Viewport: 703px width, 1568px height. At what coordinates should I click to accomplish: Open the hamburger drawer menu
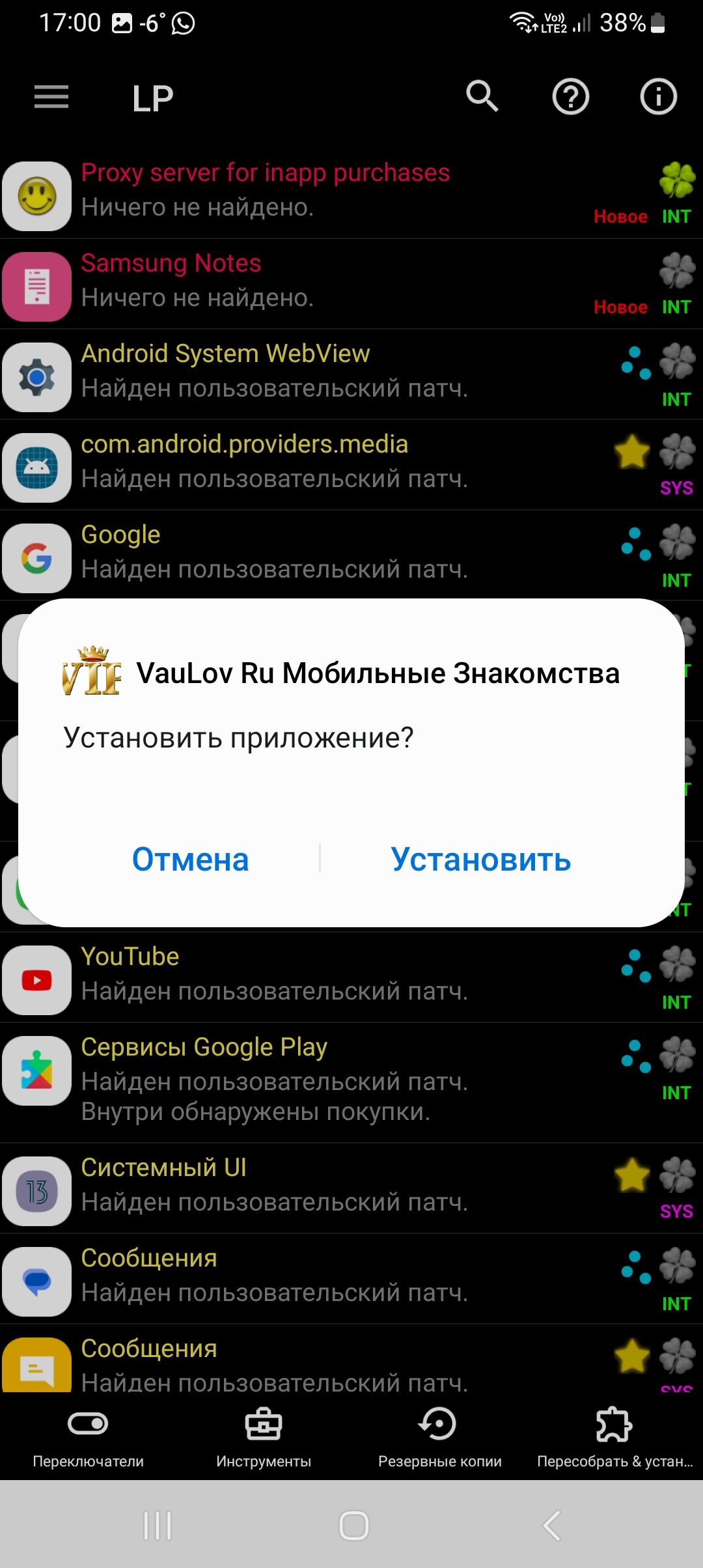point(51,97)
